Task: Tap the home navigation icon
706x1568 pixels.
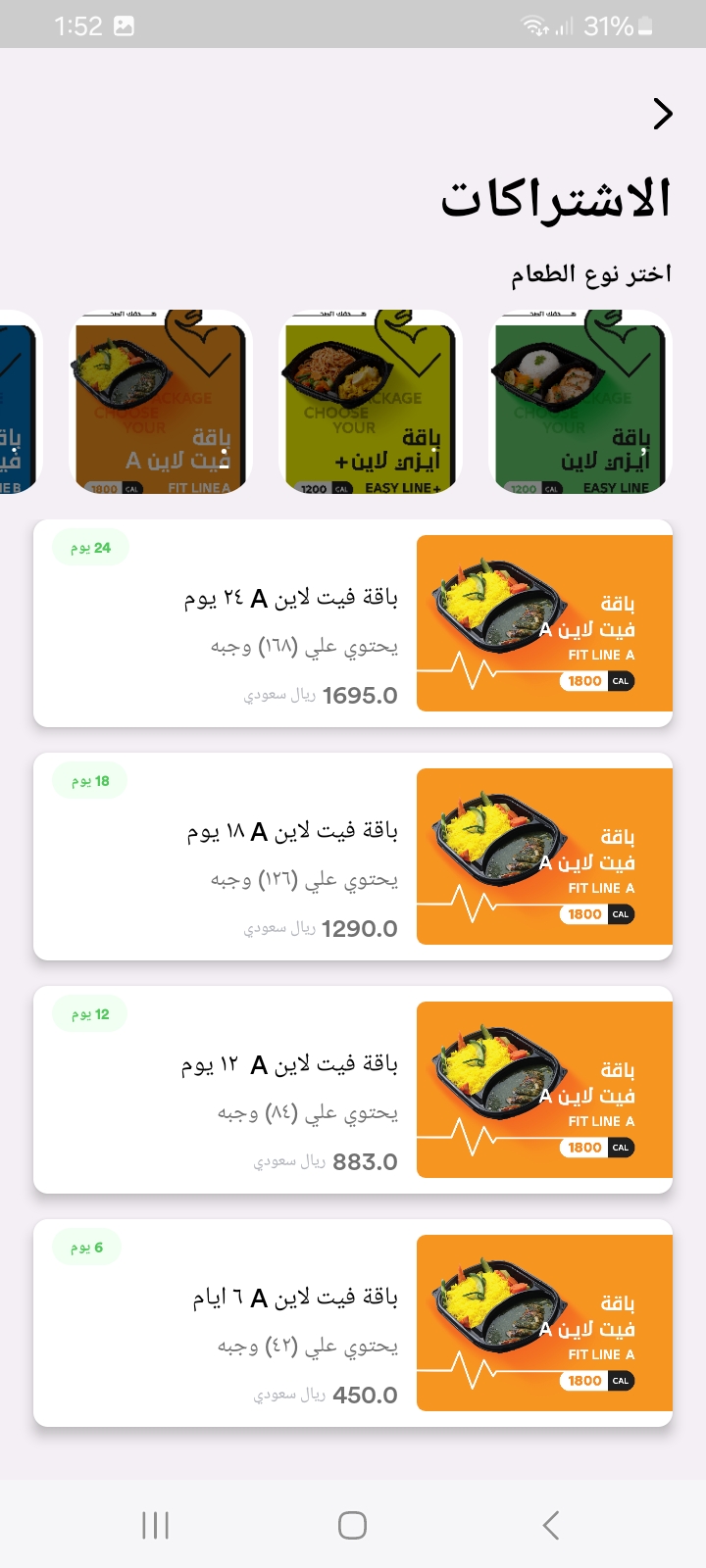Action: (350, 1525)
